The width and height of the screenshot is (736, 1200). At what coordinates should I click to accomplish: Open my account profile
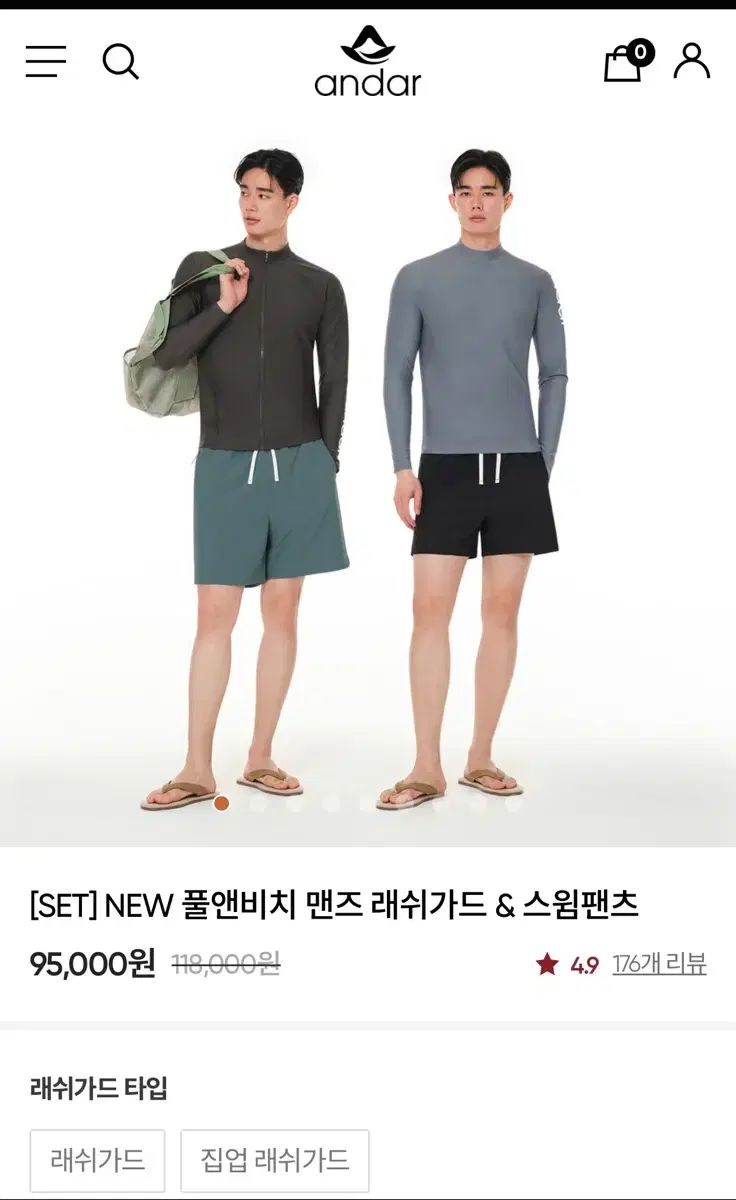pyautogui.click(x=691, y=61)
